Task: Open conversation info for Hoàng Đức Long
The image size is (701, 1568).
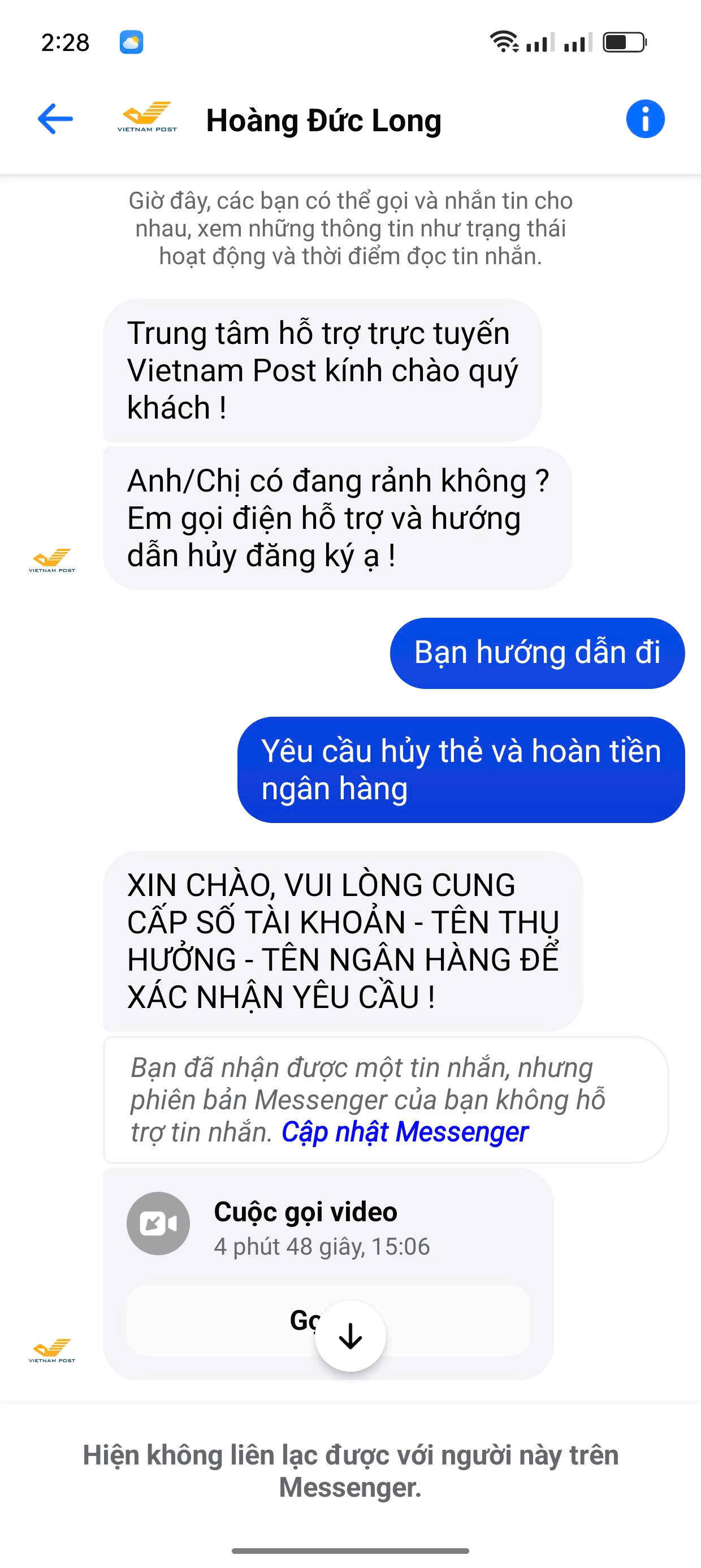Action: tap(645, 119)
